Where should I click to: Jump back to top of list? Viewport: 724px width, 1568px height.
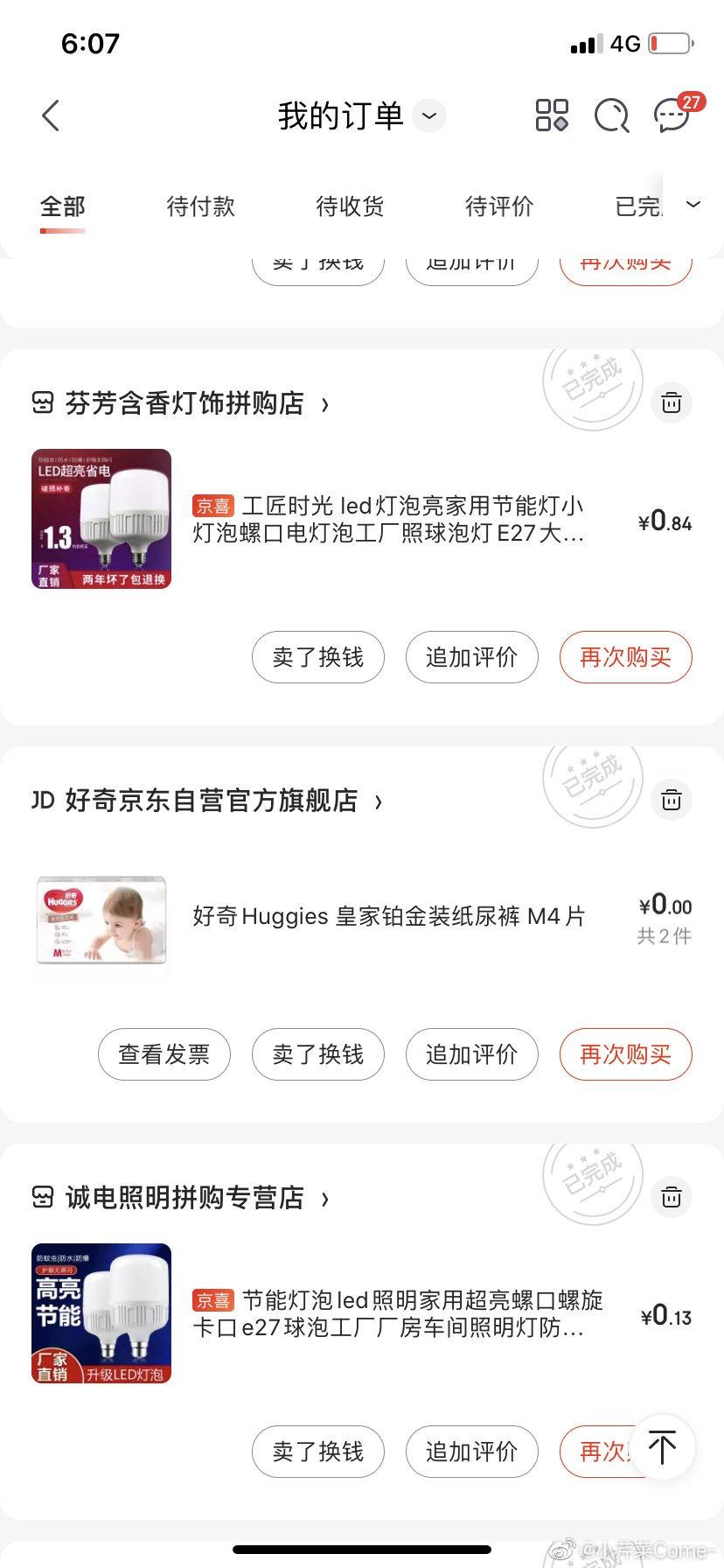pyautogui.click(x=662, y=1447)
